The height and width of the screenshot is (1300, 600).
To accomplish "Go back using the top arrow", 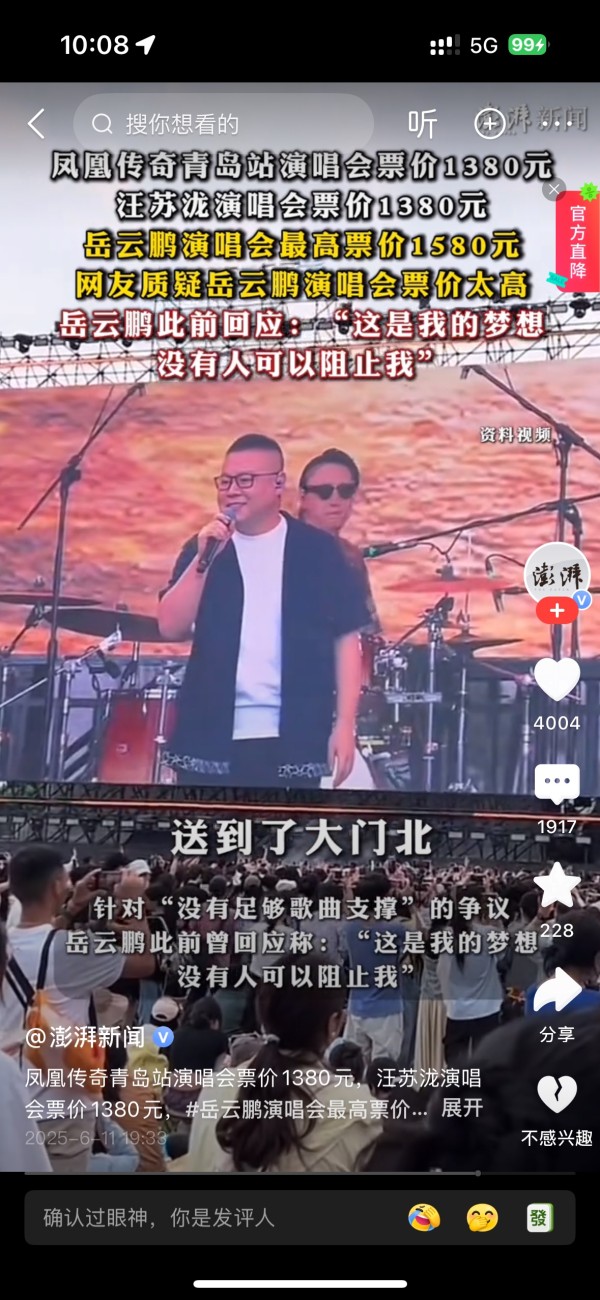I will 36,124.
